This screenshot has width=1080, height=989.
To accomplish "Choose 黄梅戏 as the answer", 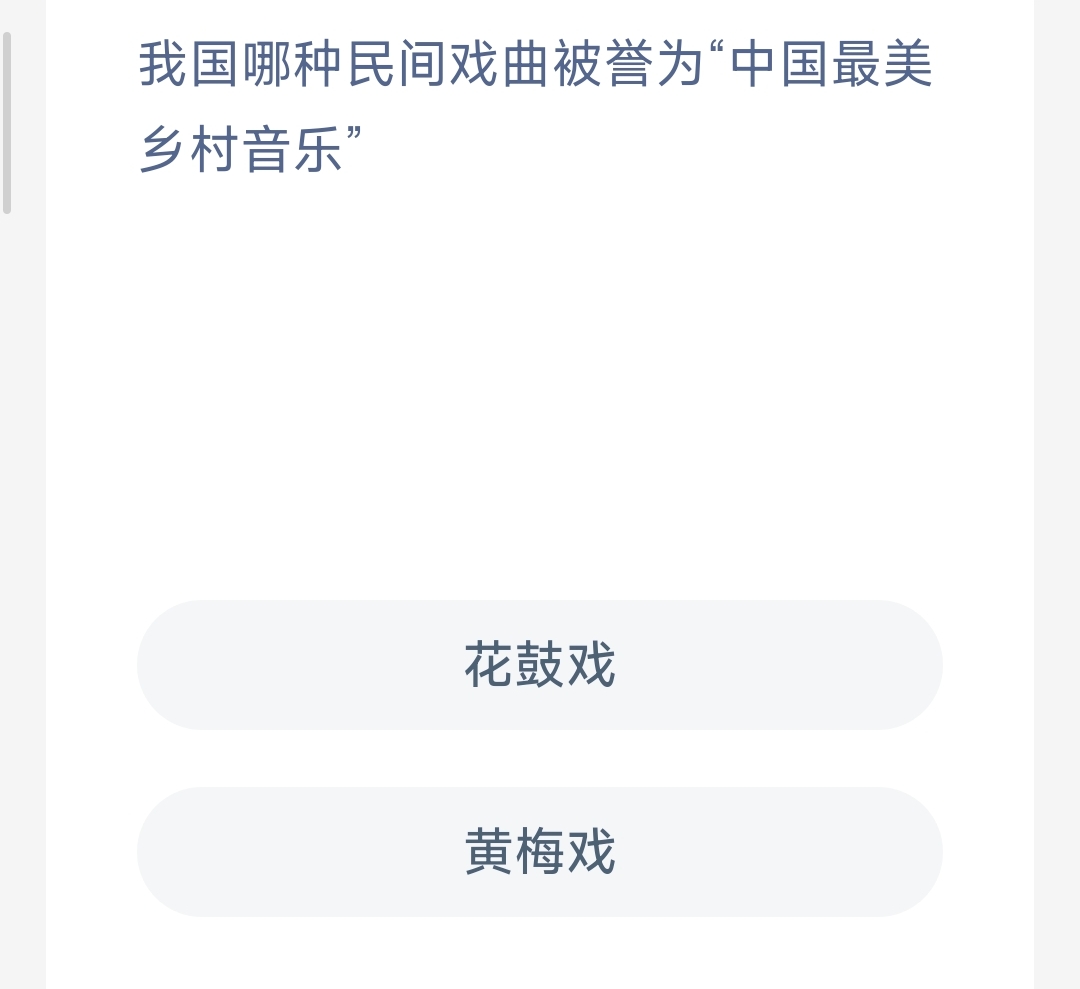I will pyautogui.click(x=540, y=852).
